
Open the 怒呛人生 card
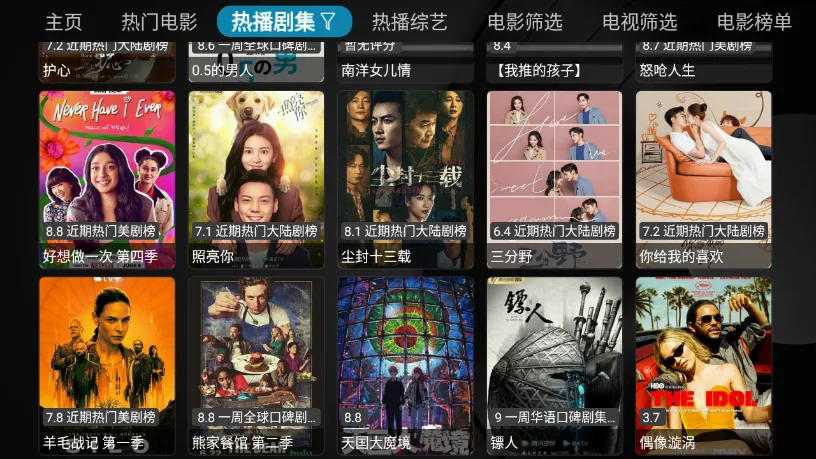[x=703, y=62]
